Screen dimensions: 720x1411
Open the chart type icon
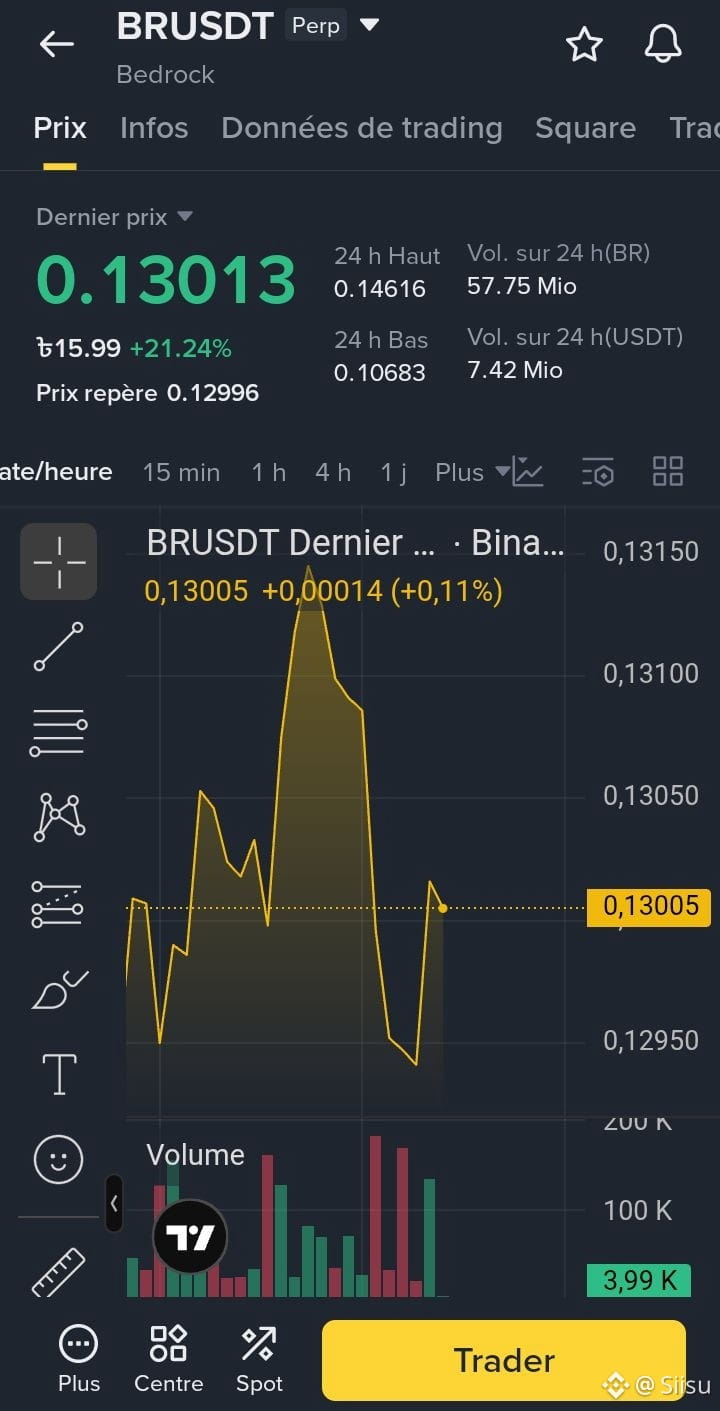tap(528, 472)
